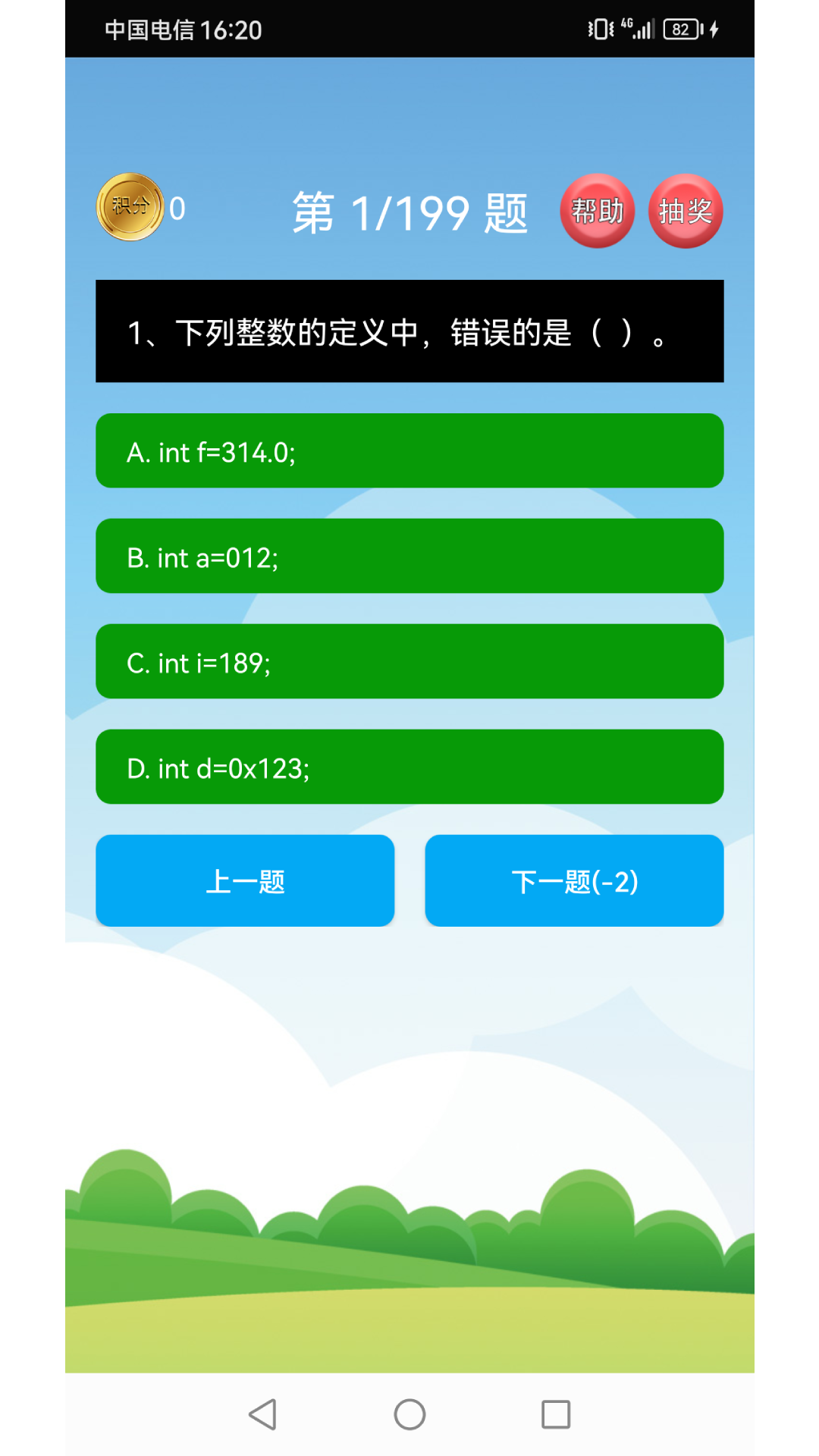
Task: Tap the 积分 points coin
Action: click(x=130, y=207)
